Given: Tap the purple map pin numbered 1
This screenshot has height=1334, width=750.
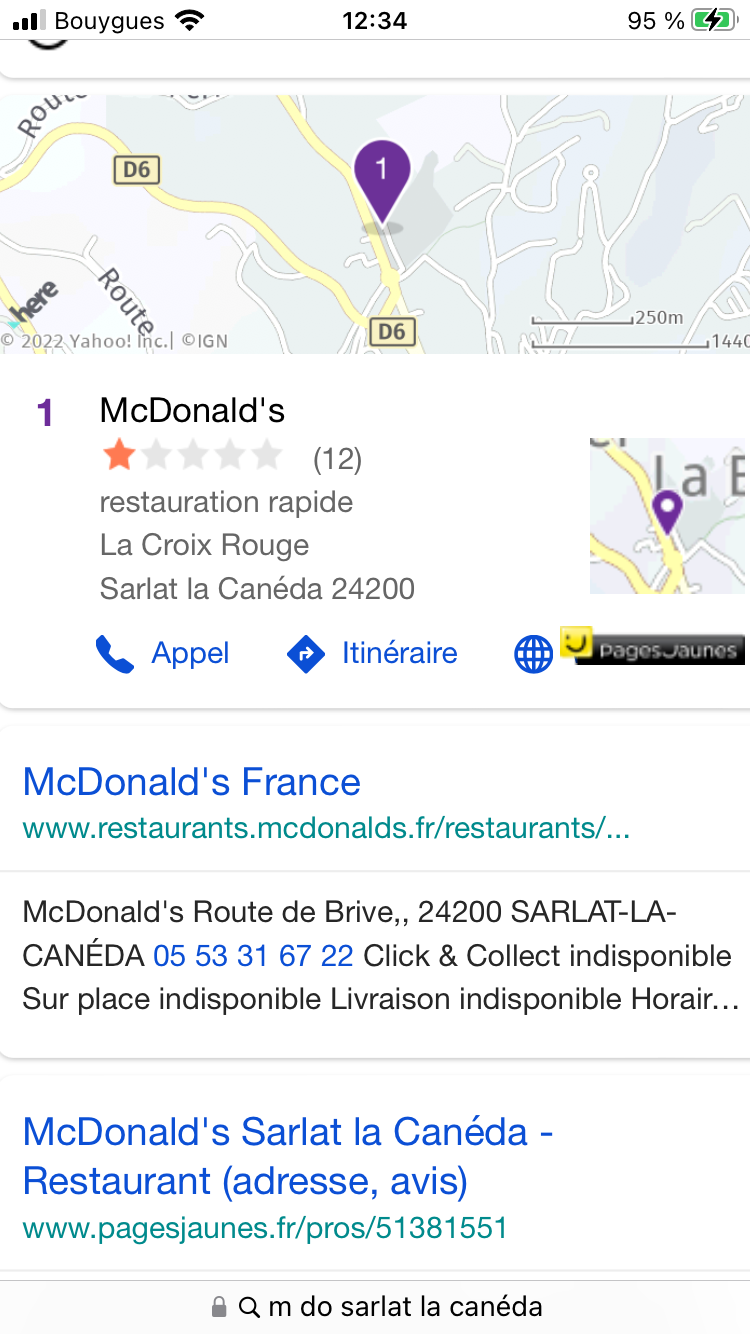Looking at the screenshot, I should 382,180.
